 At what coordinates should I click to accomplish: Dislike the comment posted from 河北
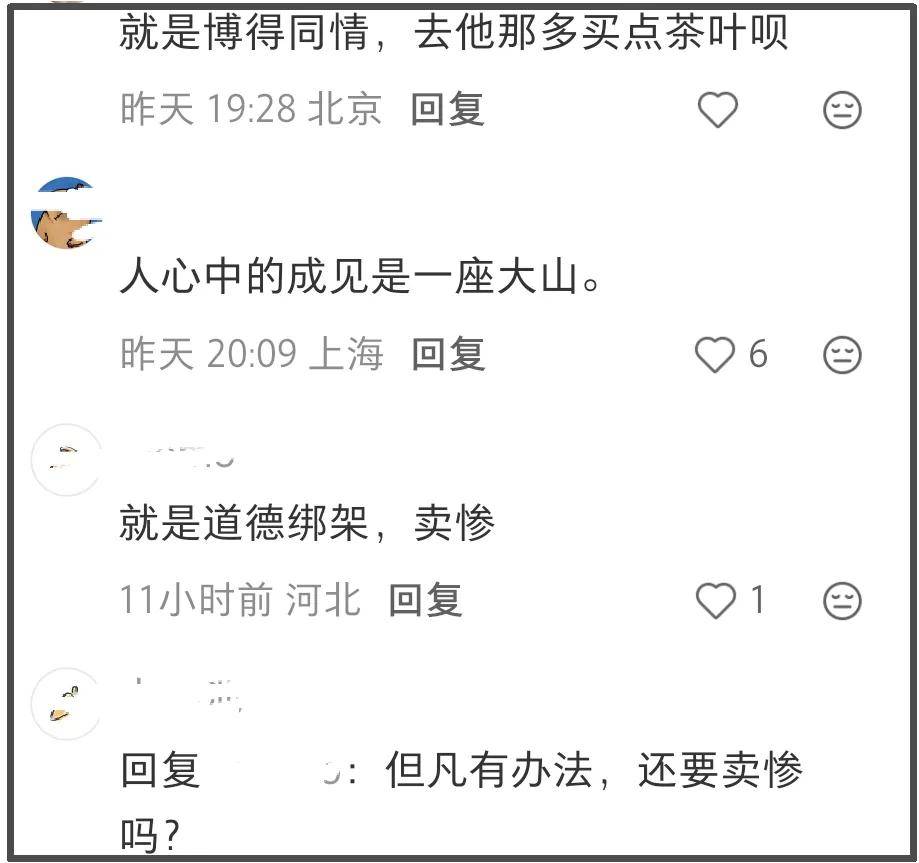pyautogui.click(x=841, y=601)
